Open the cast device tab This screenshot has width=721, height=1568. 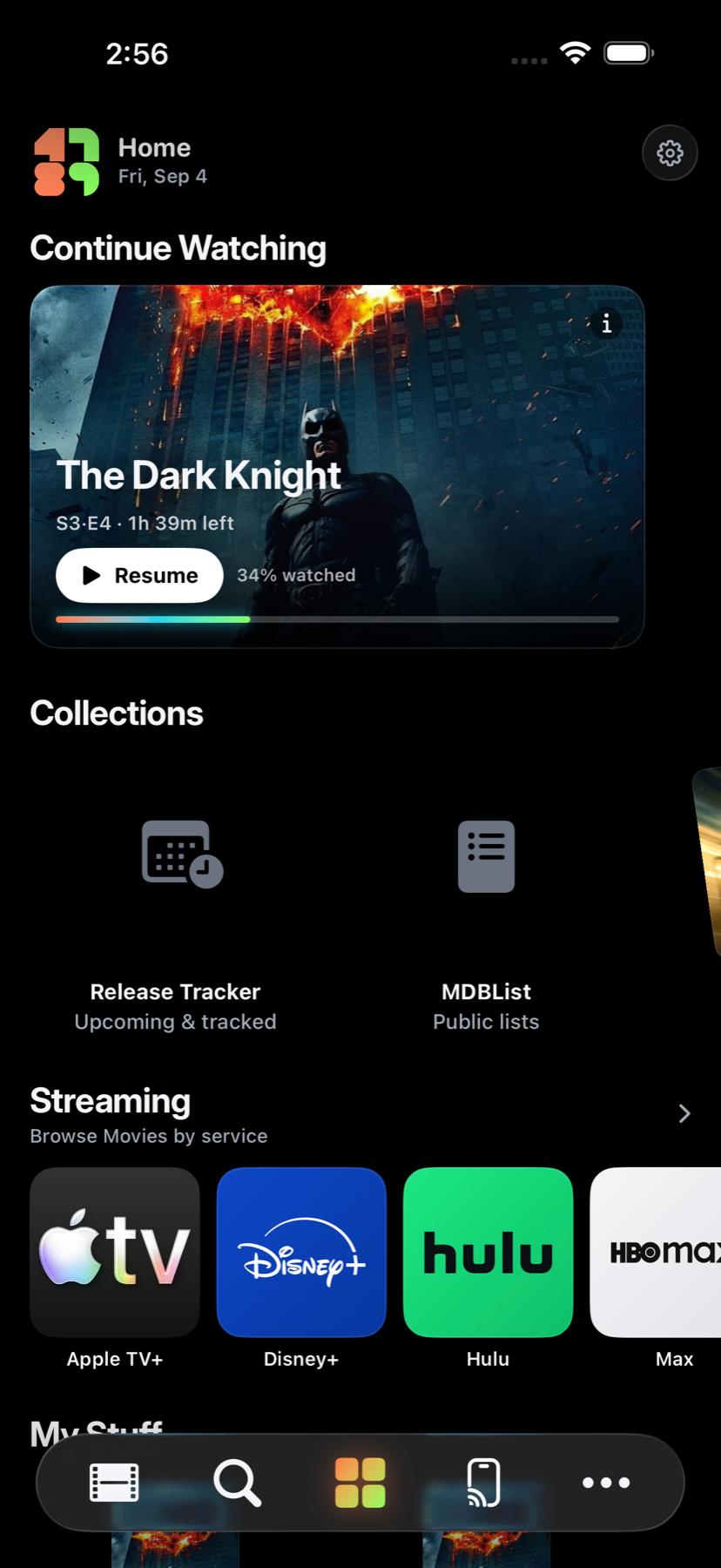[483, 1483]
